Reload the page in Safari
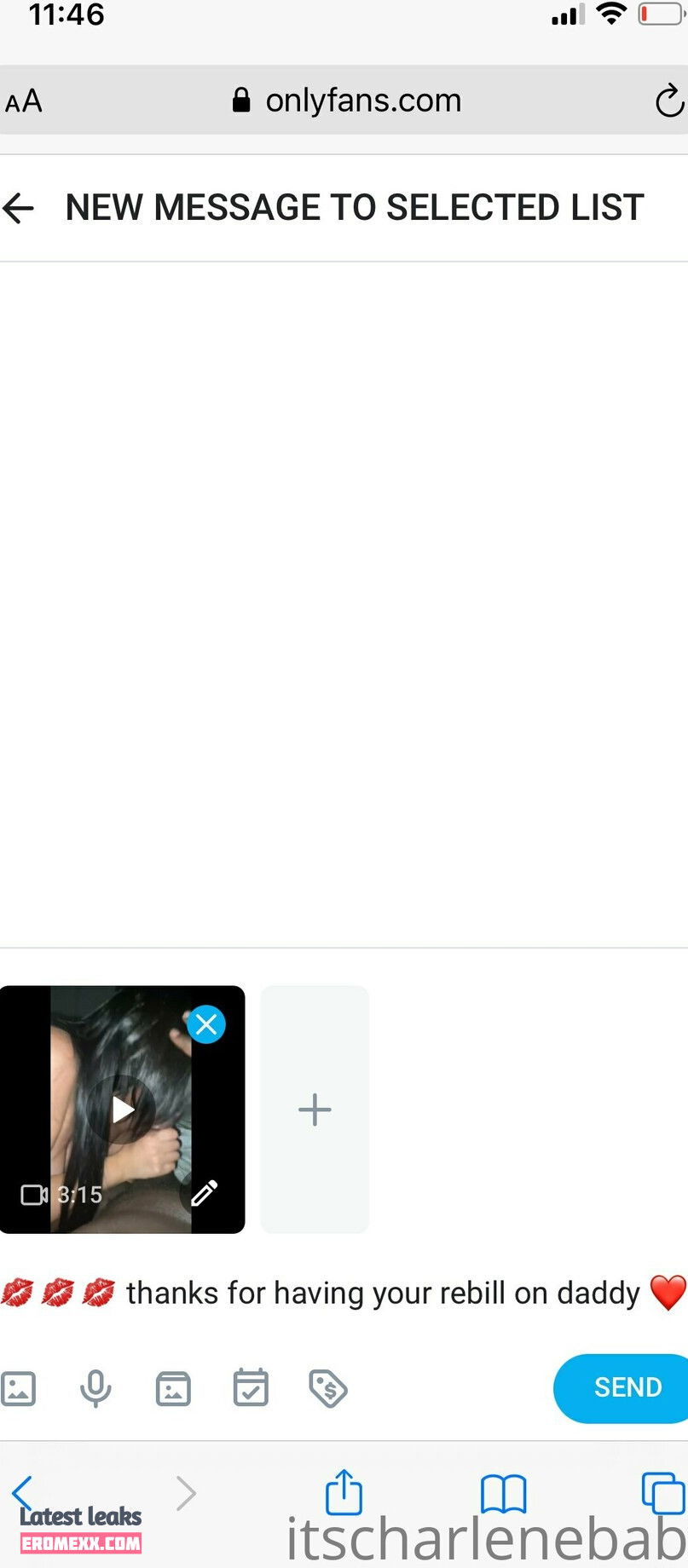Viewport: 688px width, 1568px height. click(x=669, y=101)
